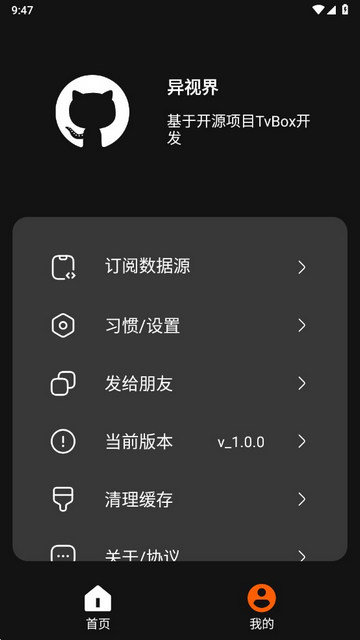360x640 pixels.
Task: Select the 我的 tab
Action: [262, 607]
